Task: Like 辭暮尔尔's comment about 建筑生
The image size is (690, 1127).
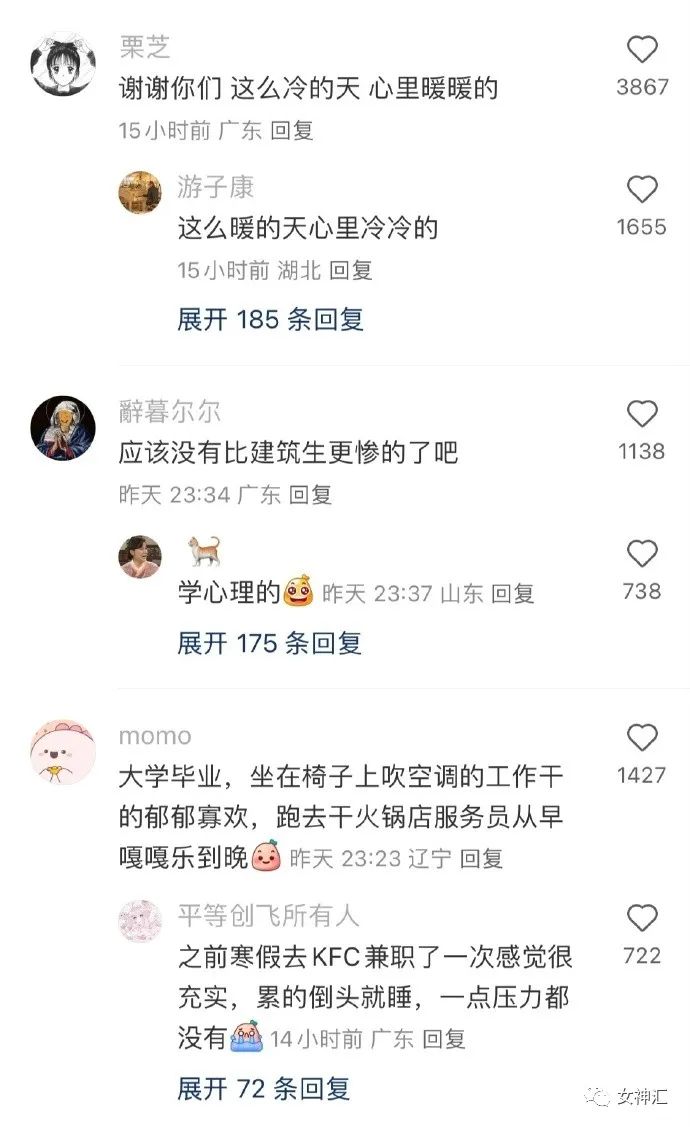Action: click(642, 415)
